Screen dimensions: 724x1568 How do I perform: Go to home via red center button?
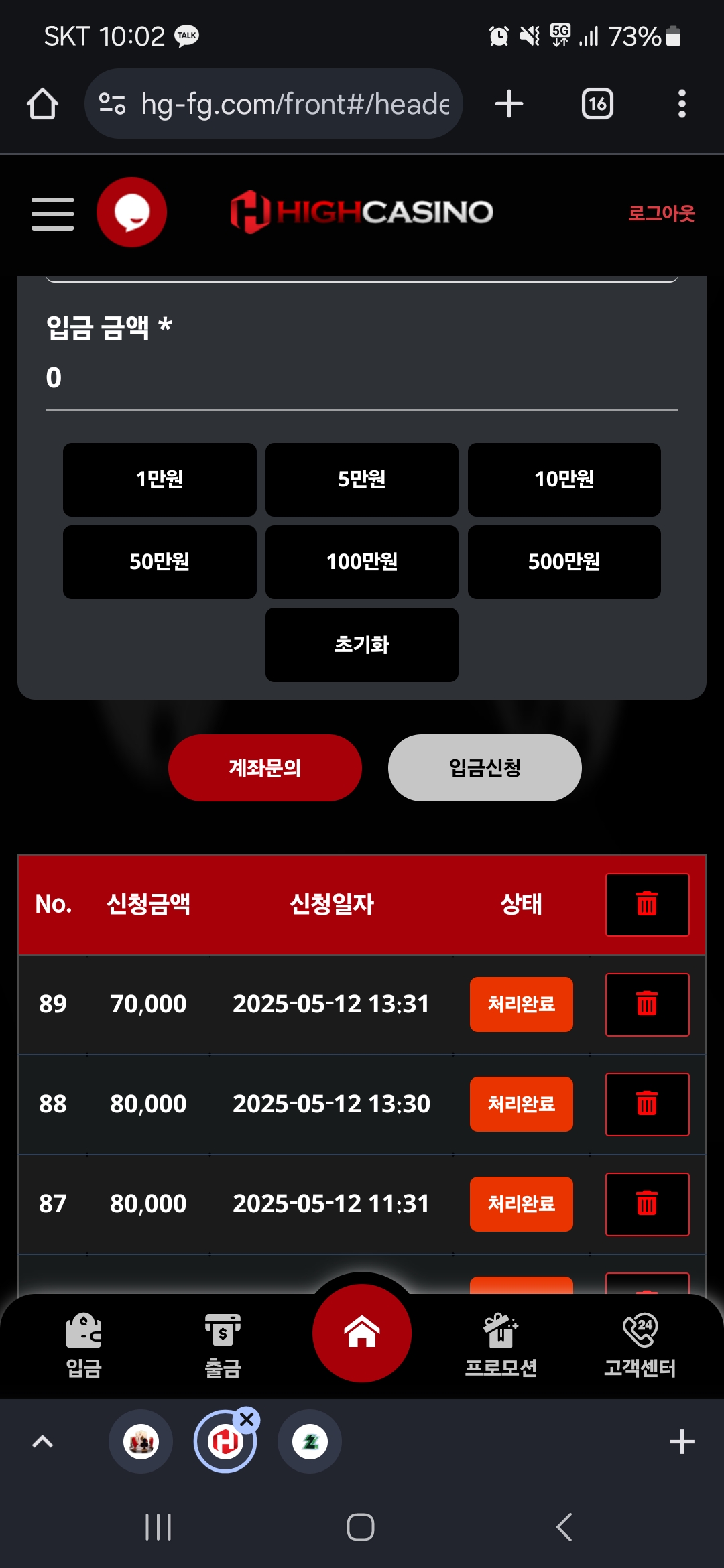pos(362,1332)
